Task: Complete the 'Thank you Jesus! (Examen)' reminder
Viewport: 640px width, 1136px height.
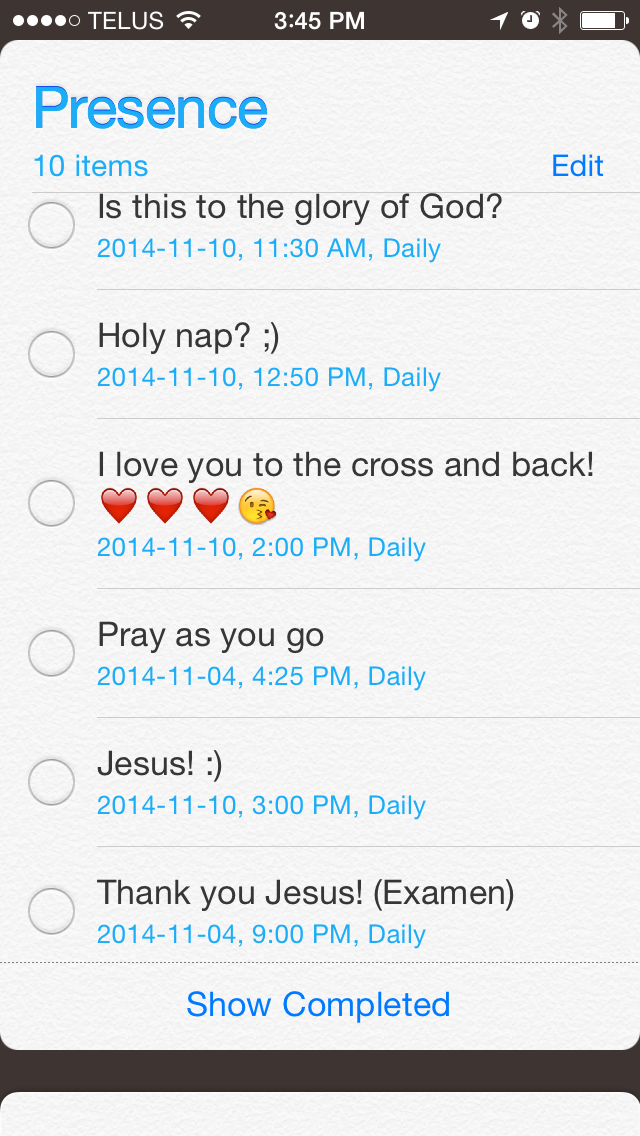Action: 51,911
